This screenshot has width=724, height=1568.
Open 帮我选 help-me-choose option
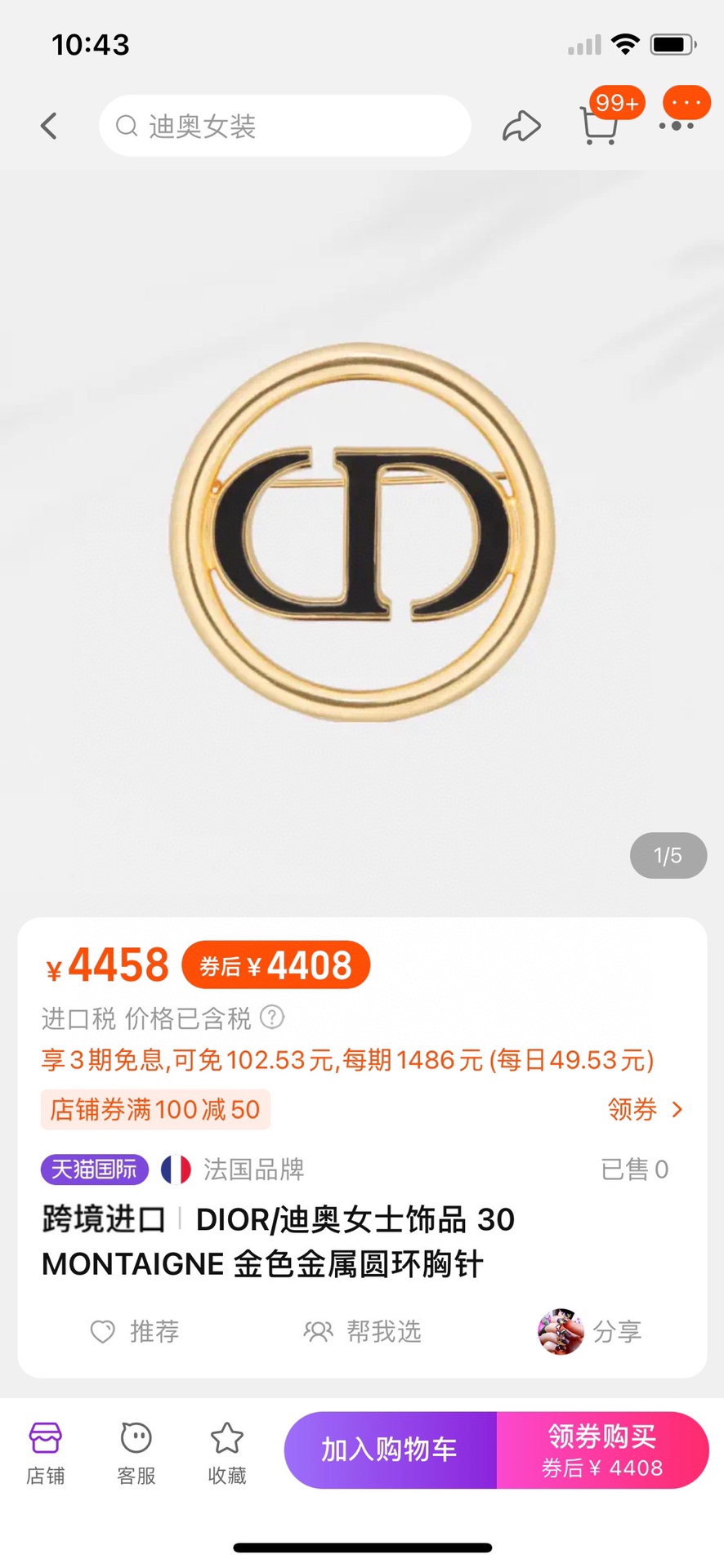point(362,1331)
